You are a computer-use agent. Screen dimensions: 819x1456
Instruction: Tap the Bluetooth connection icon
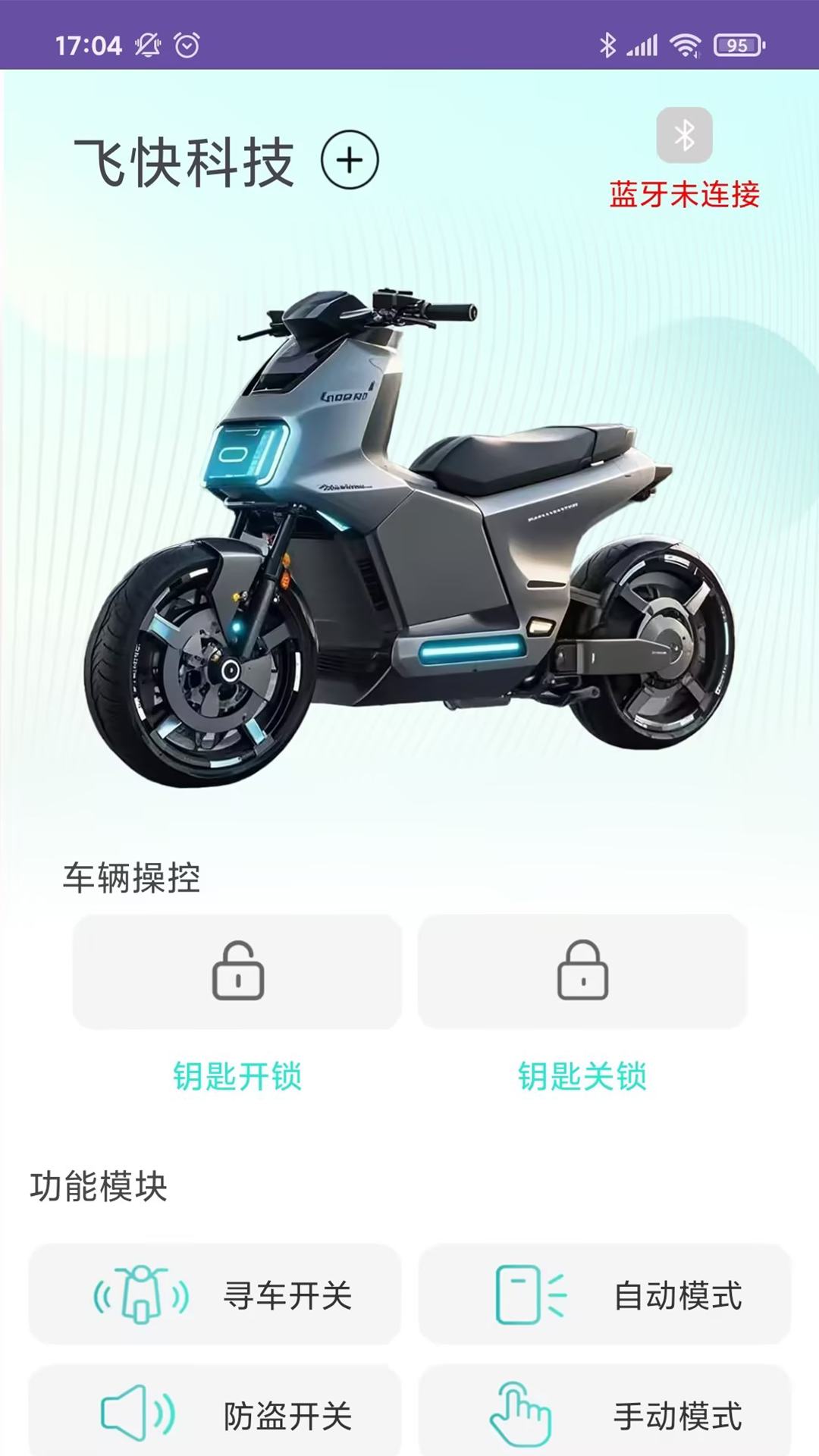point(684,136)
